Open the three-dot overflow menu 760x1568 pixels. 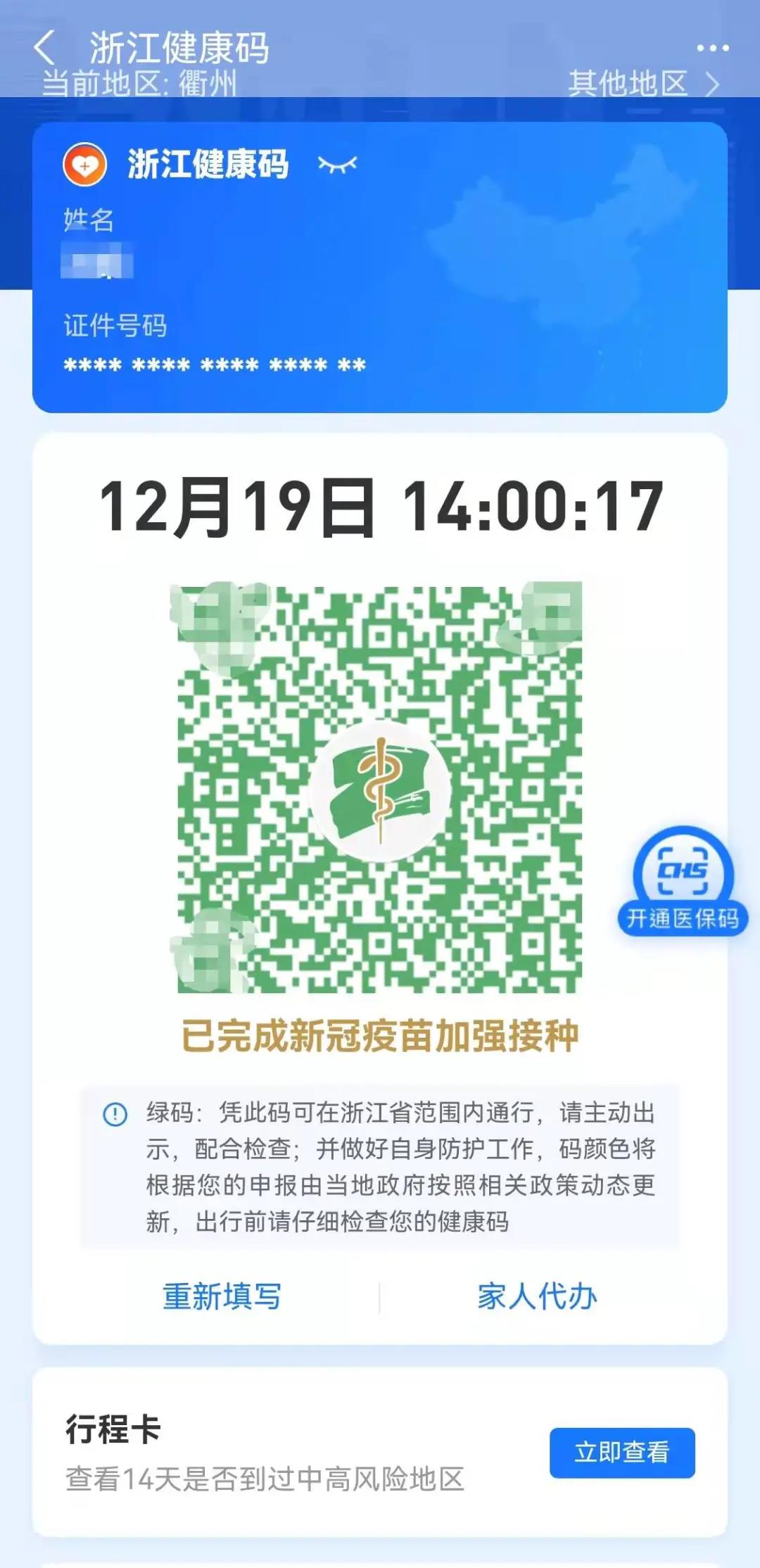(x=712, y=48)
